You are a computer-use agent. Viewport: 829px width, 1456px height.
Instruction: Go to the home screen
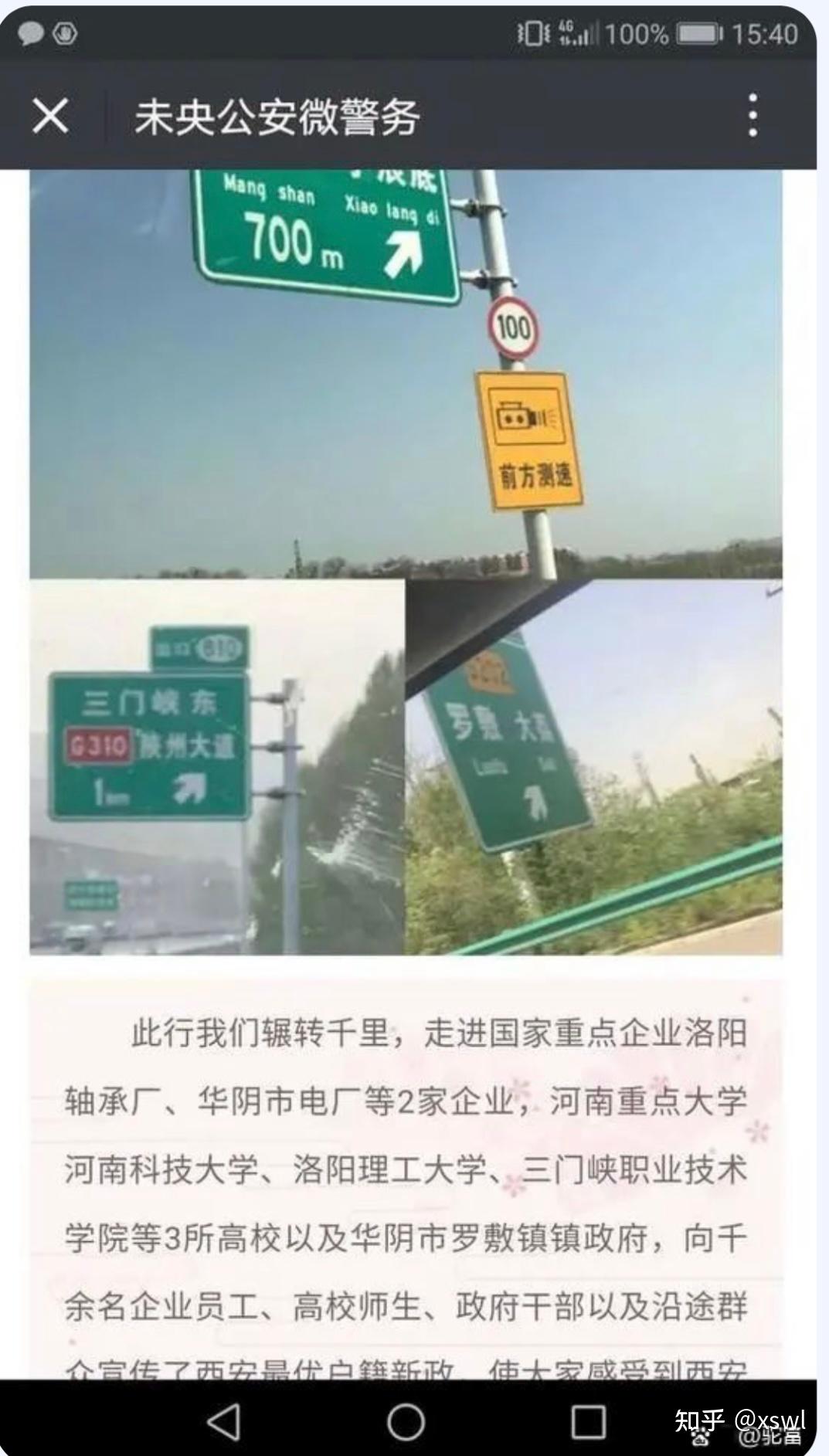406,1421
